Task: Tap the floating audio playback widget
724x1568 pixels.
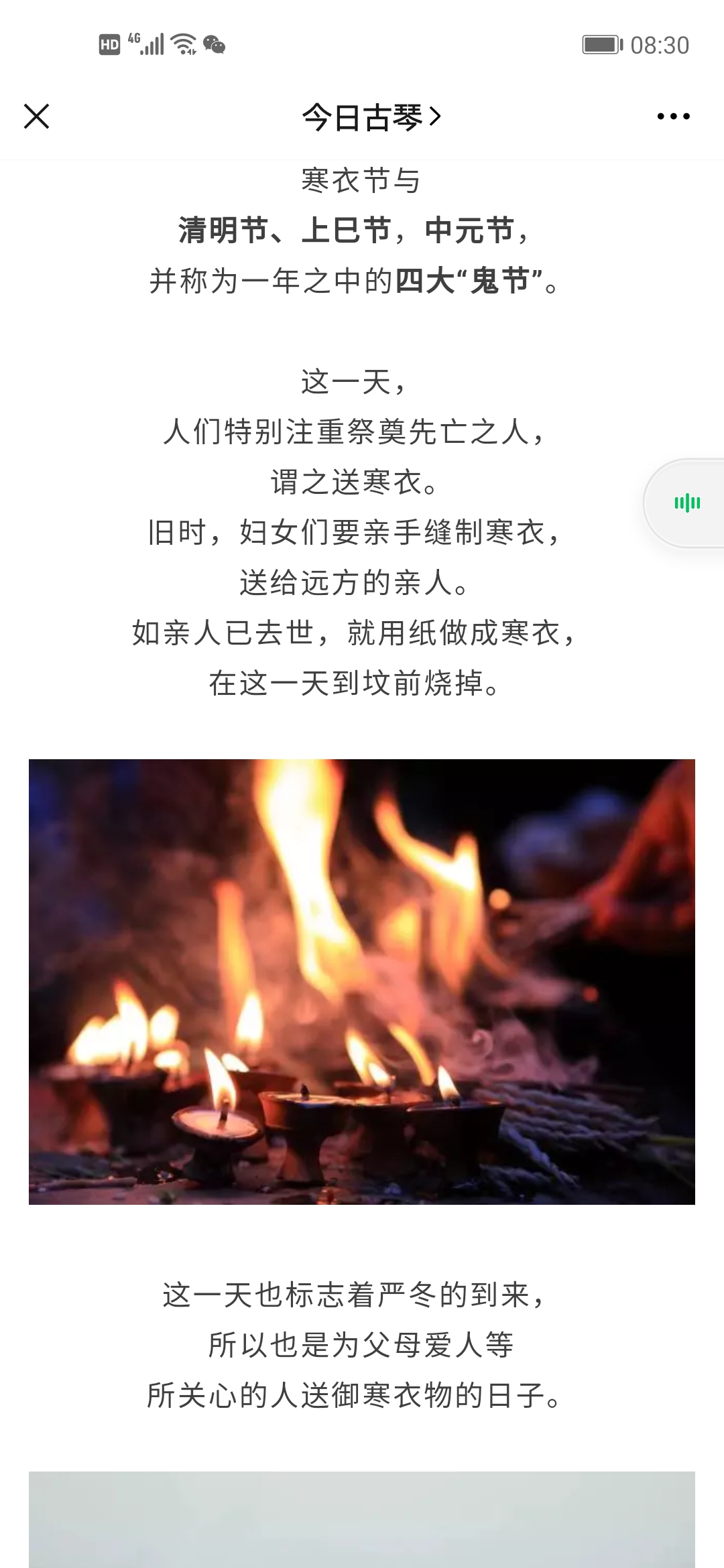Action: tap(687, 503)
